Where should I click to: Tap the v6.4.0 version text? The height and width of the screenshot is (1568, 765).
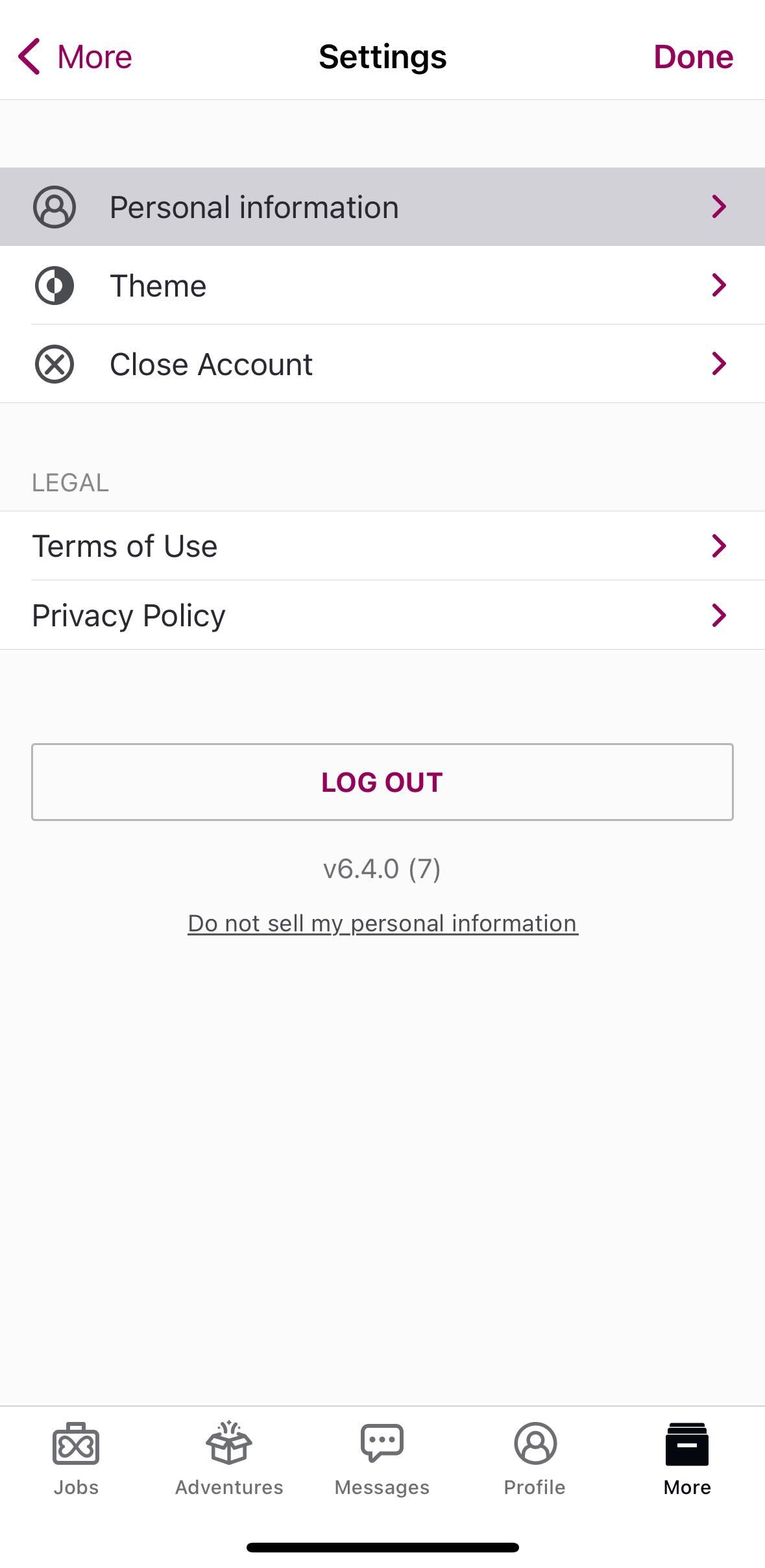[382, 870]
